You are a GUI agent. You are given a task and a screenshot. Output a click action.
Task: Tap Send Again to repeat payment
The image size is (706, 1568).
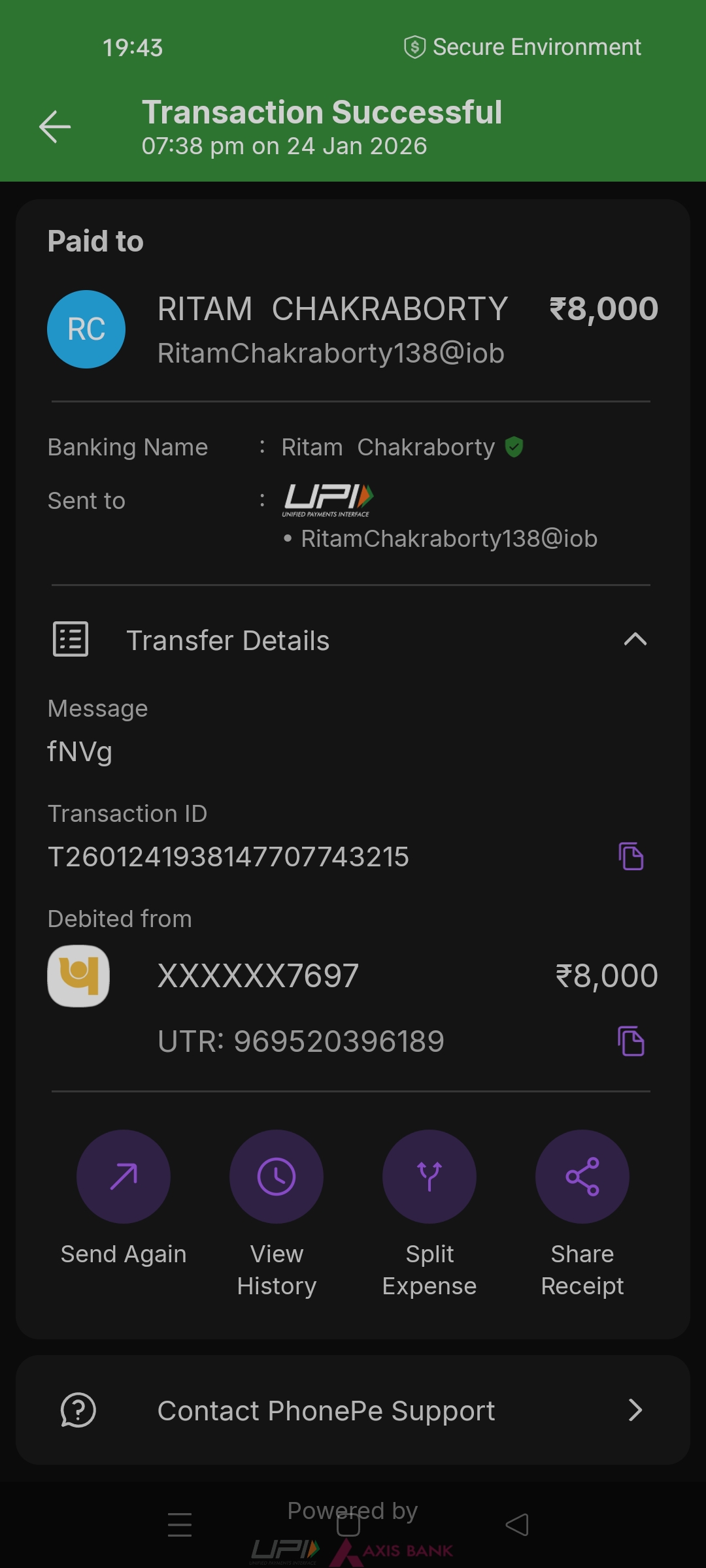tap(124, 1177)
